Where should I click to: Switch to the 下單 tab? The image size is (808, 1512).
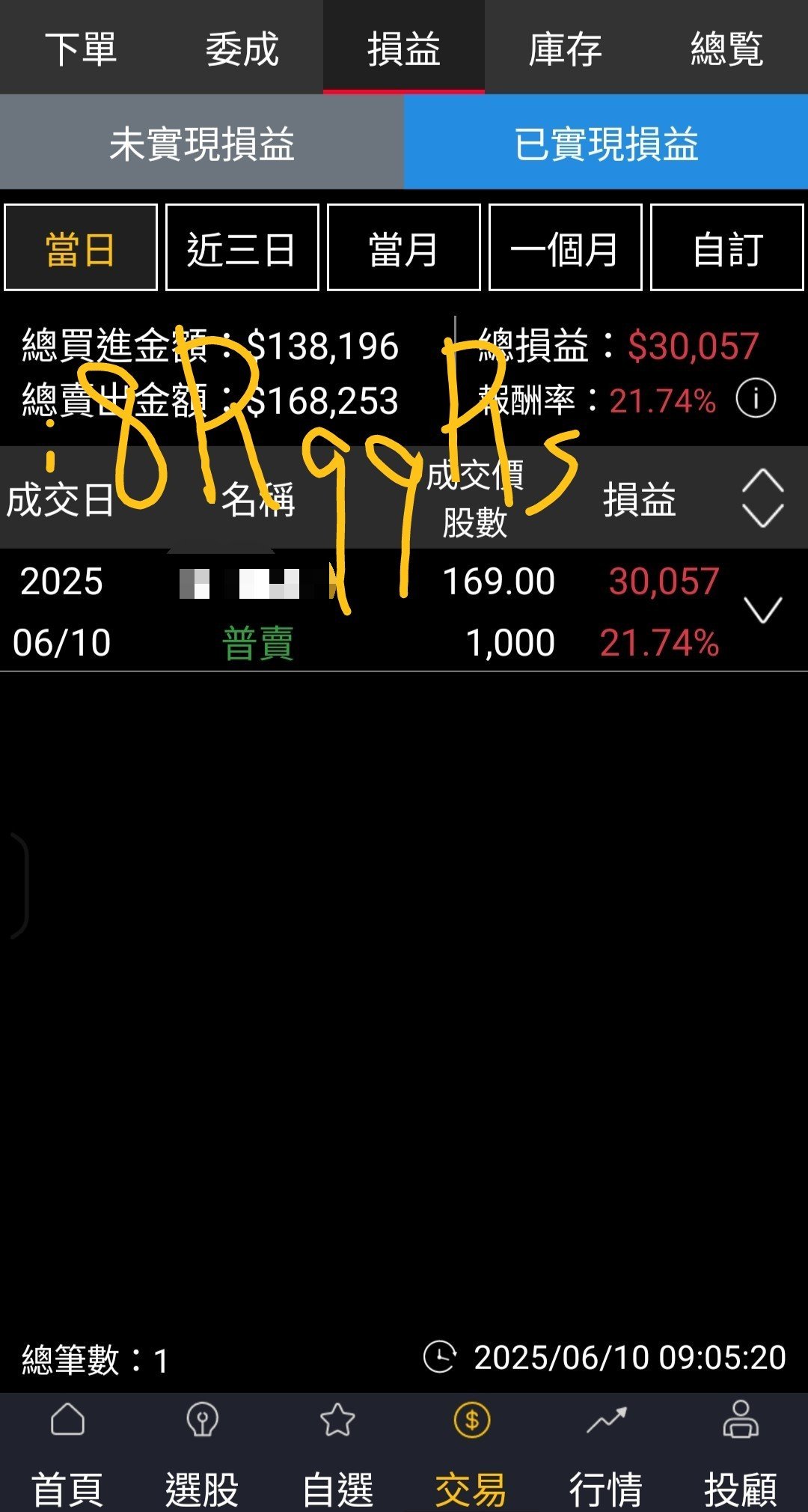81,48
